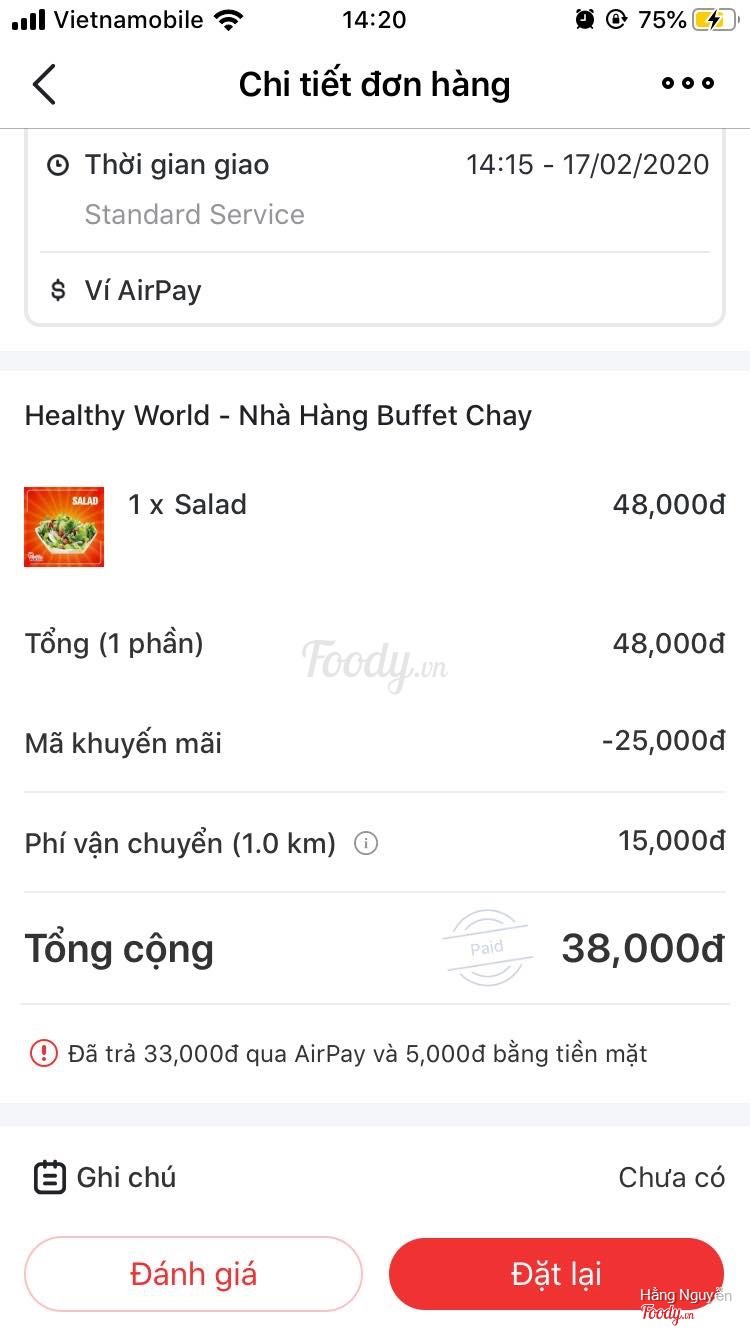
Task: Go back from order details
Action: (x=44, y=85)
